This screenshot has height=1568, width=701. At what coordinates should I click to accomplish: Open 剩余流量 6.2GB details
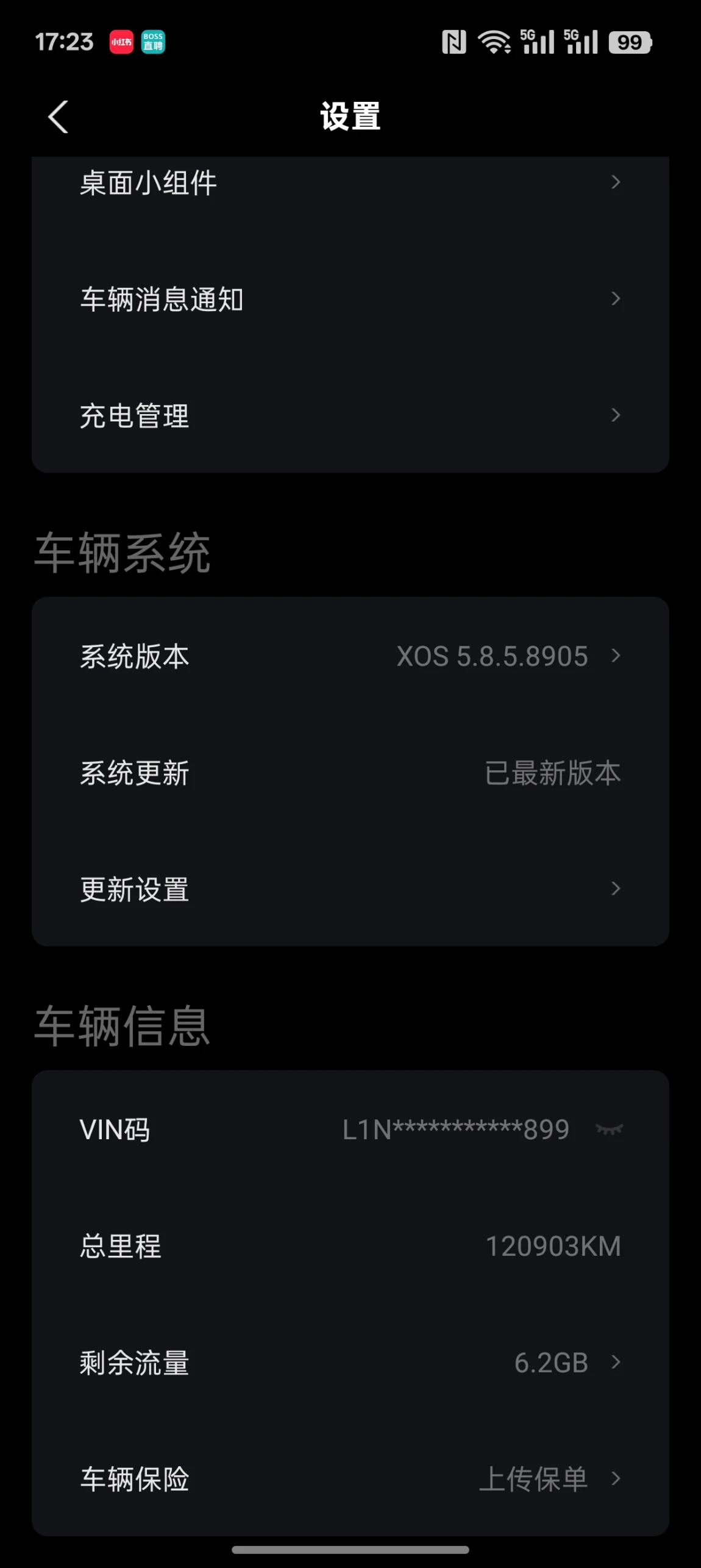pos(350,1362)
